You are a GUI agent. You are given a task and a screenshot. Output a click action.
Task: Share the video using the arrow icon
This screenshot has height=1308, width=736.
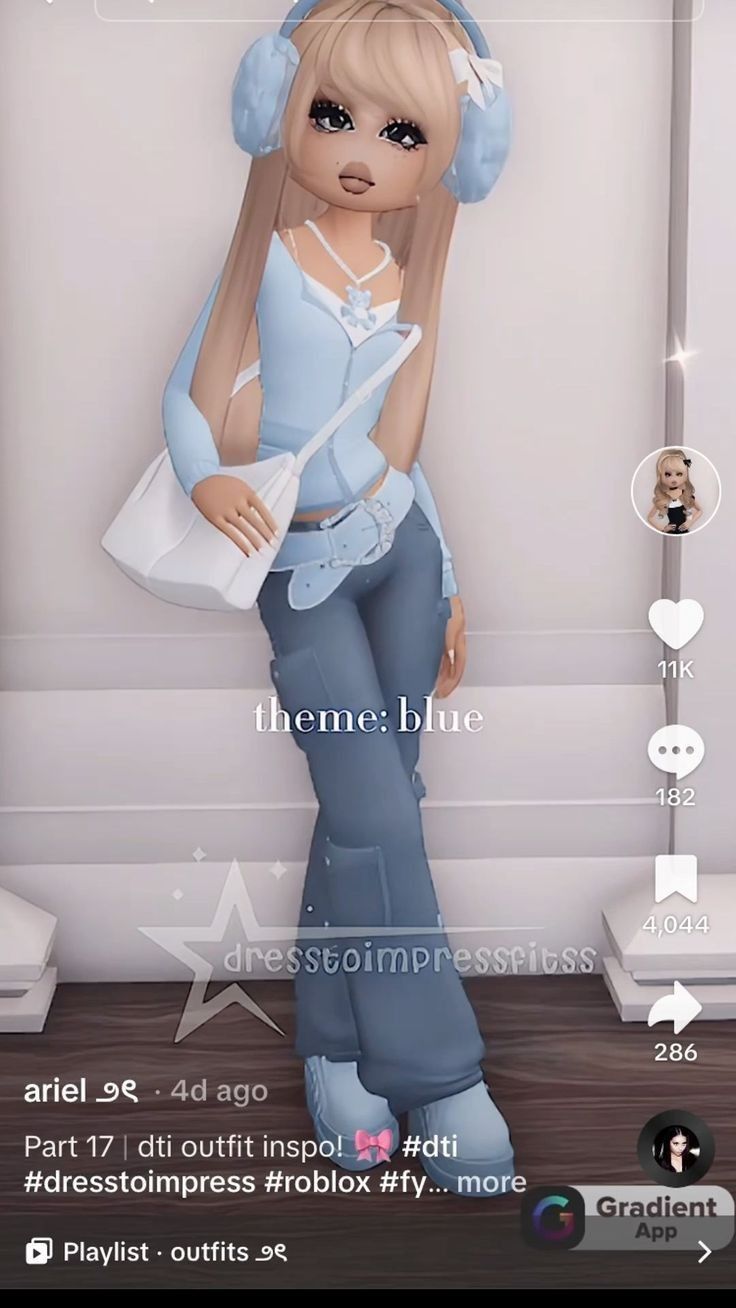(x=676, y=1007)
